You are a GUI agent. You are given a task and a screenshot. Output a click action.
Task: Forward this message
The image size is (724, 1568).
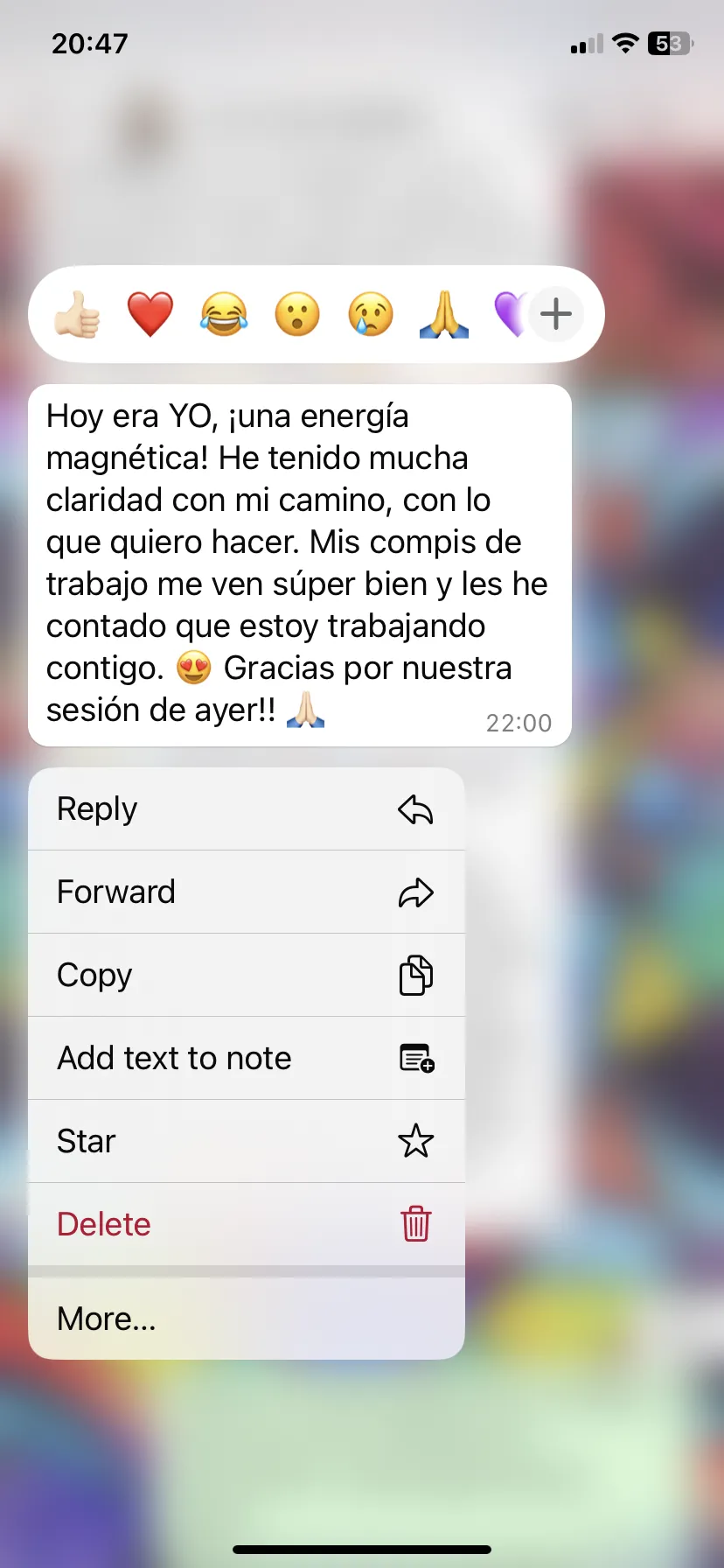(246, 892)
